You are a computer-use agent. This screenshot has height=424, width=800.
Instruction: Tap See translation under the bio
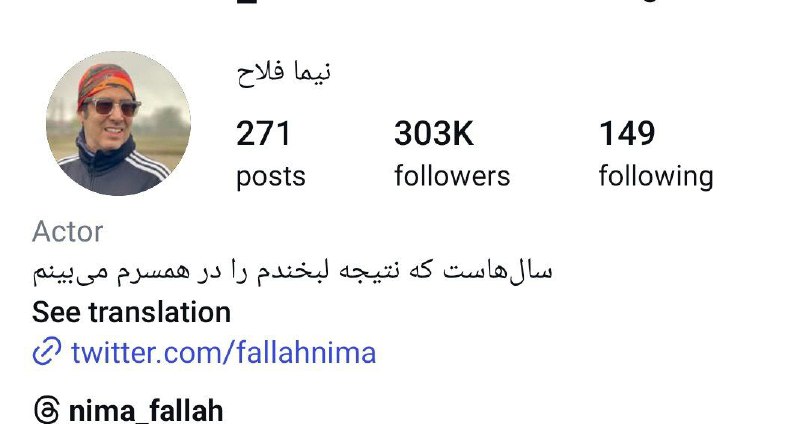(131, 312)
